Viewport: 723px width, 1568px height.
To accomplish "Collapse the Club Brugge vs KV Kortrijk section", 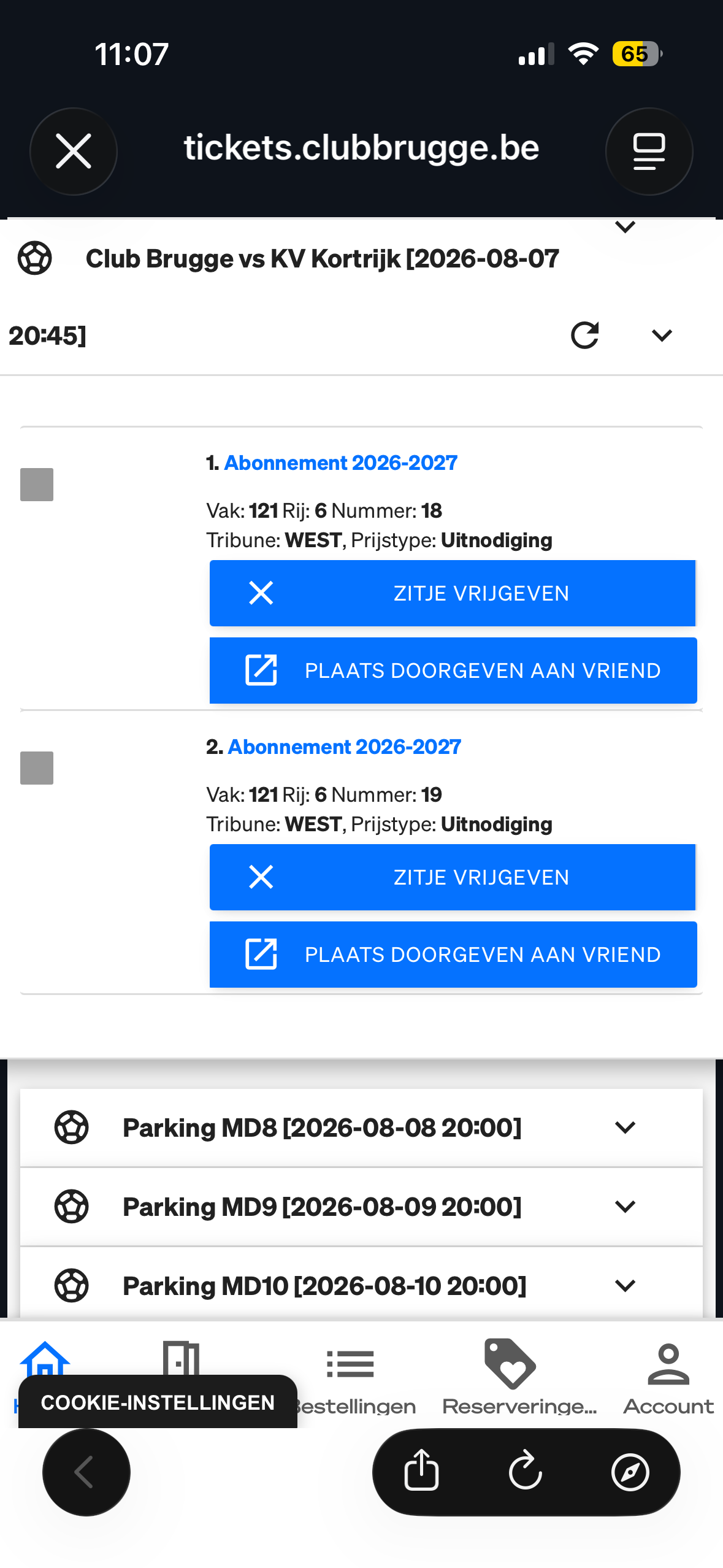I will 662,335.
